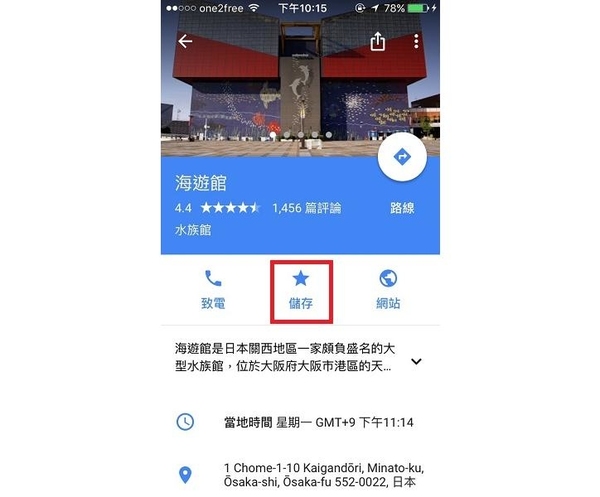Open the Kaigandōri address row
This screenshot has height=497, width=600.
click(x=300, y=475)
